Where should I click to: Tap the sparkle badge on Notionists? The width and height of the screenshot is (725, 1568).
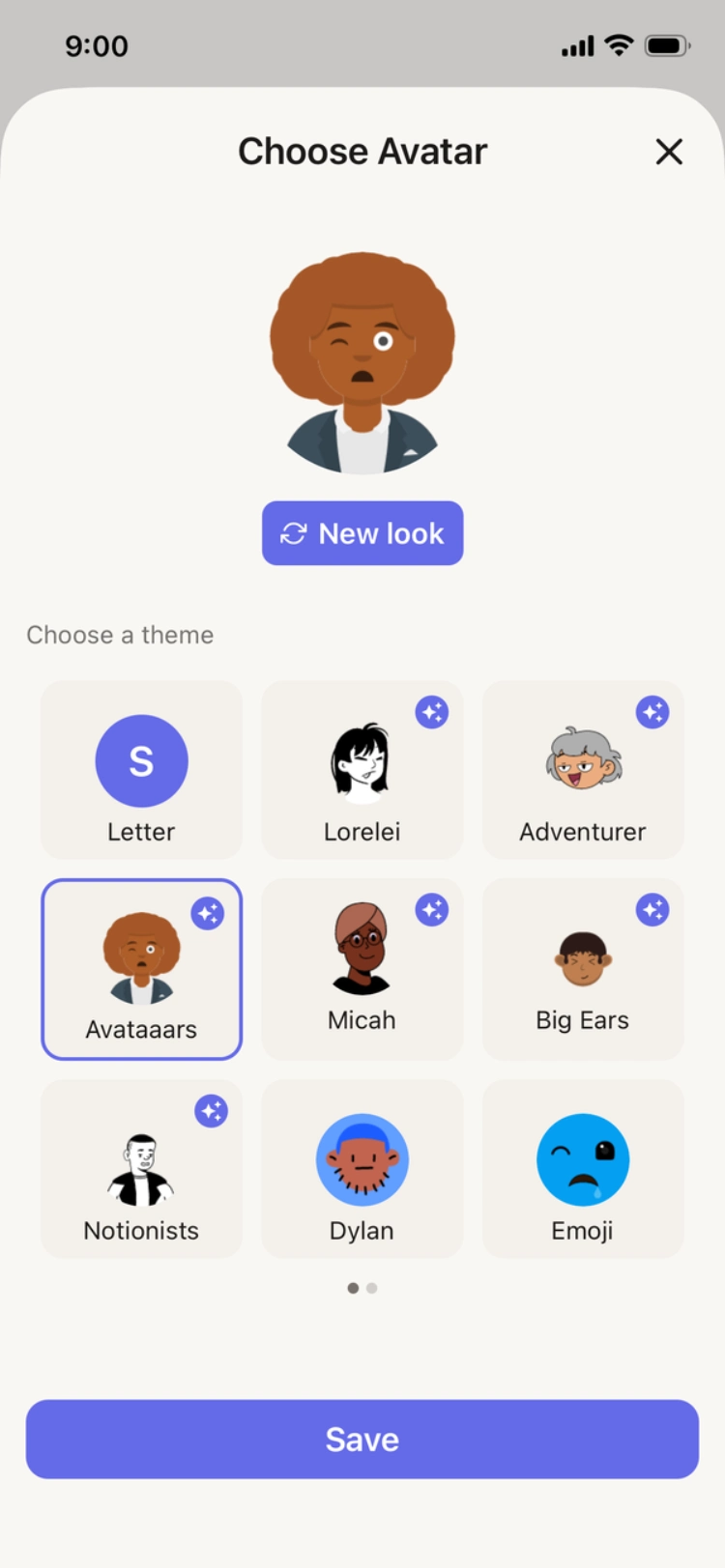[x=211, y=1111]
